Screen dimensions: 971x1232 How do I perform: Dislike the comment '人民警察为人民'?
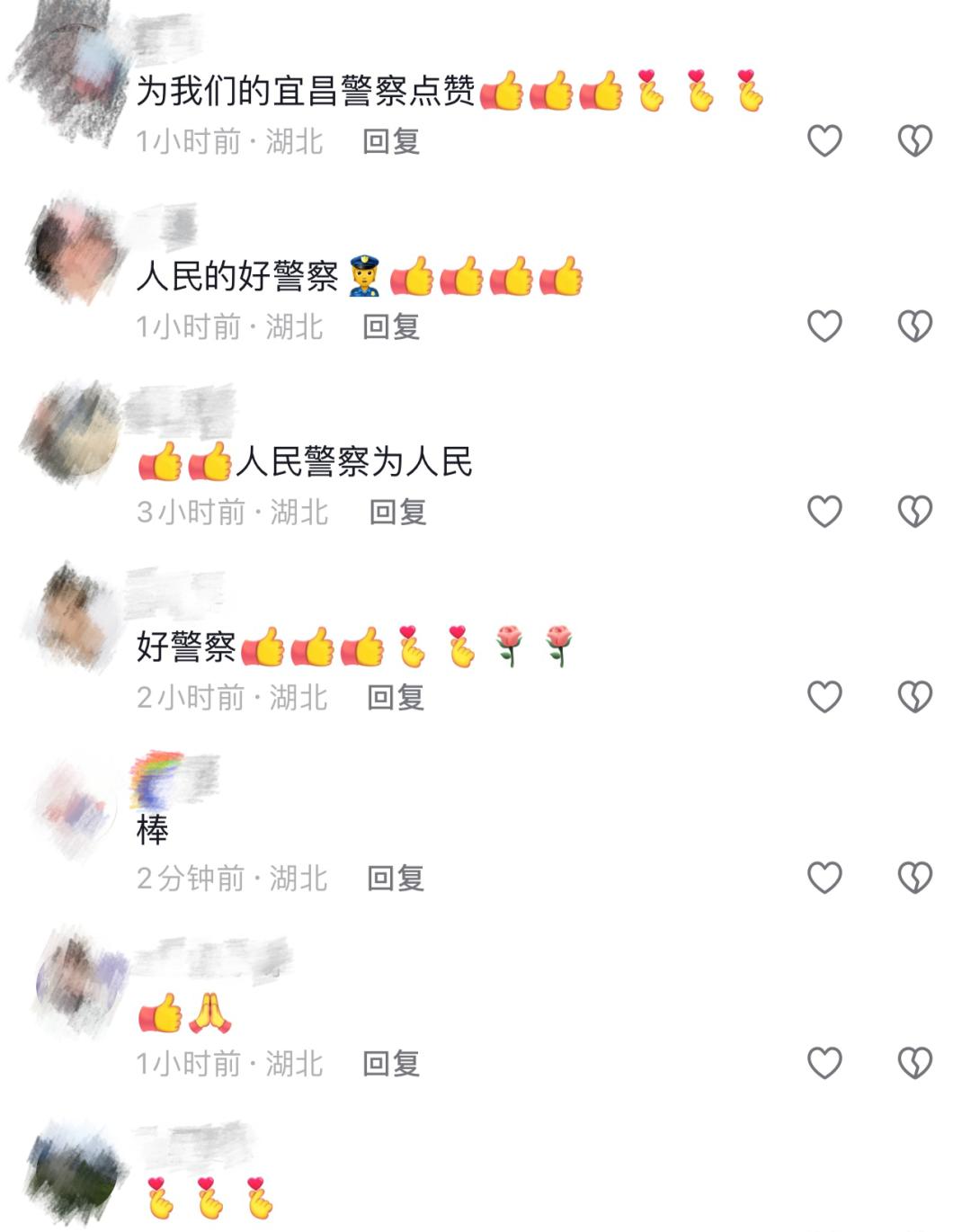click(914, 512)
